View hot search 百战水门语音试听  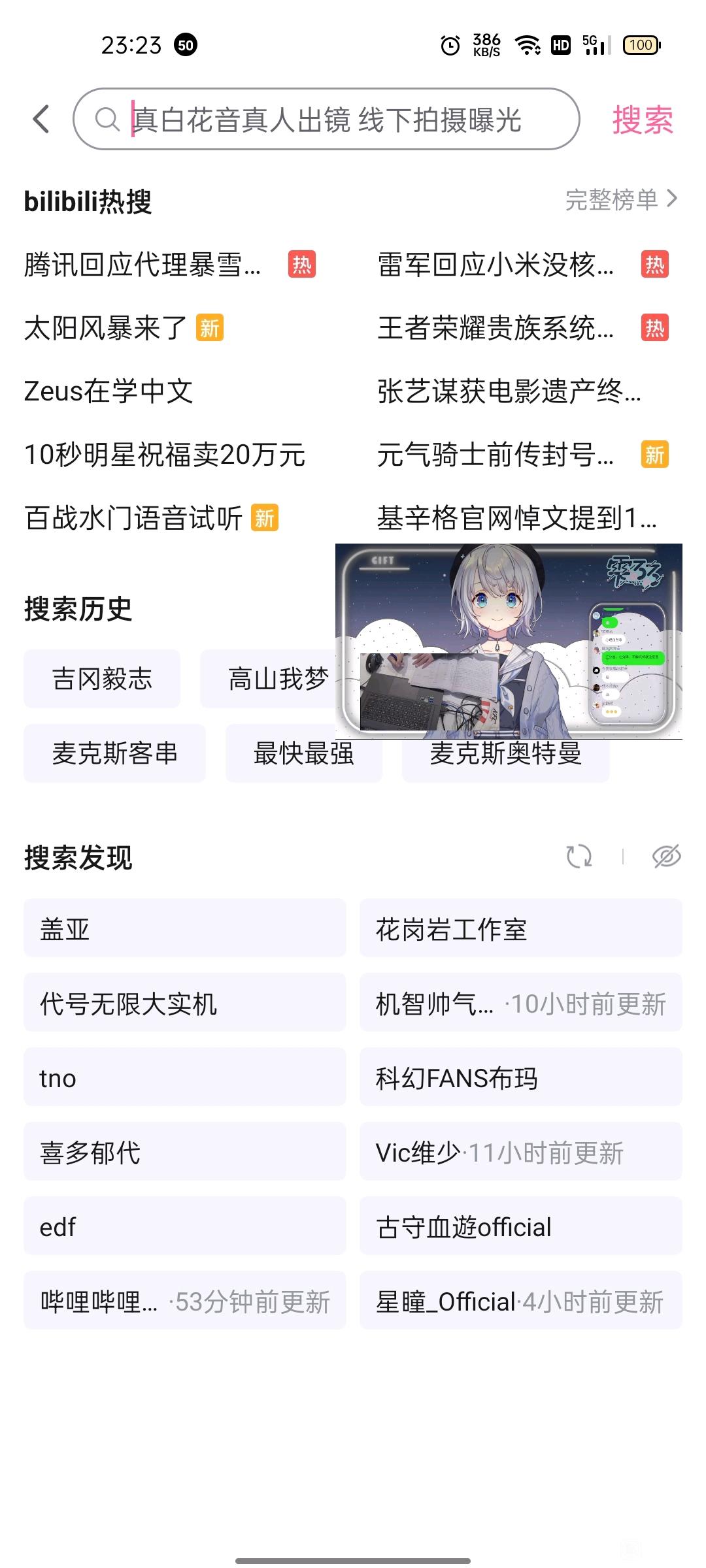click(x=133, y=518)
